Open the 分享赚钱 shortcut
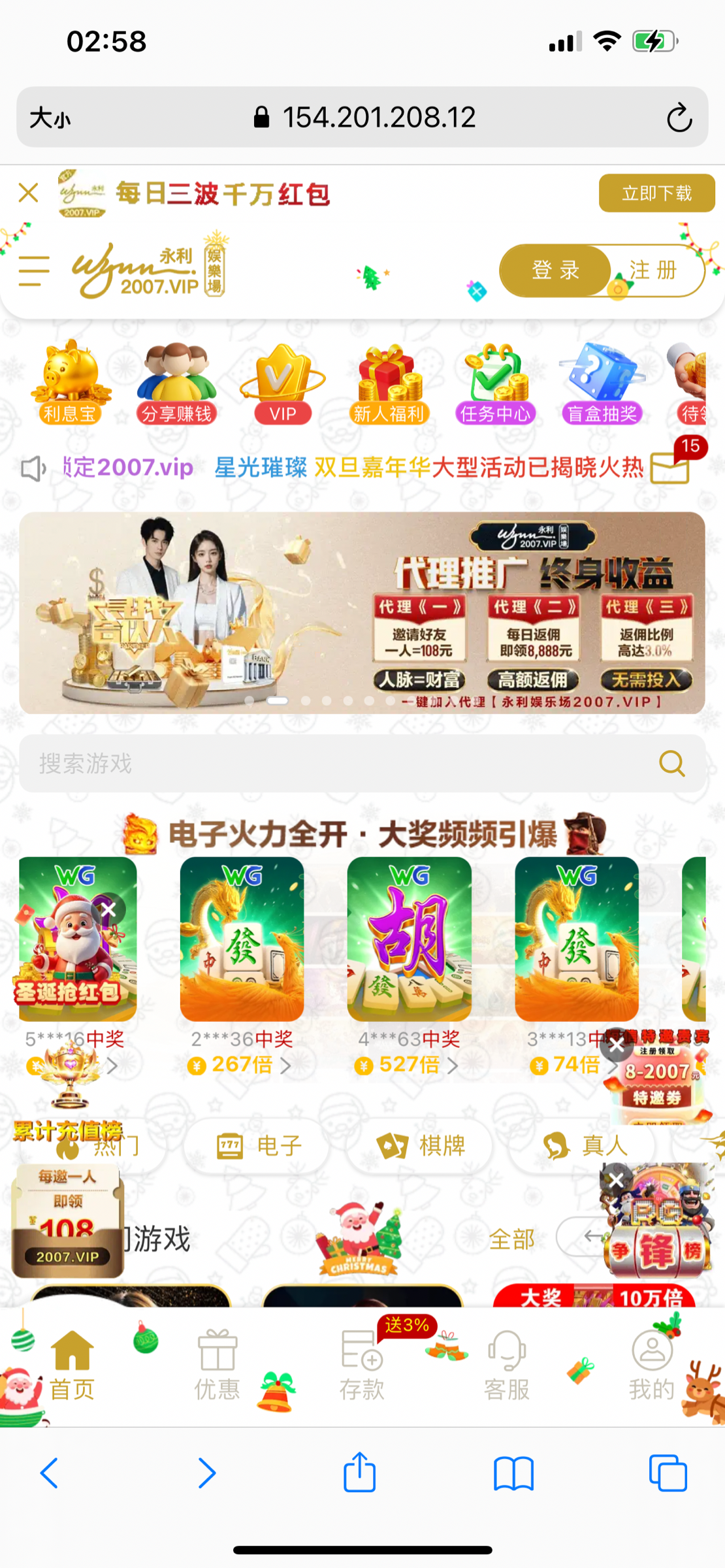Viewport: 725px width, 1568px height. 176,383
